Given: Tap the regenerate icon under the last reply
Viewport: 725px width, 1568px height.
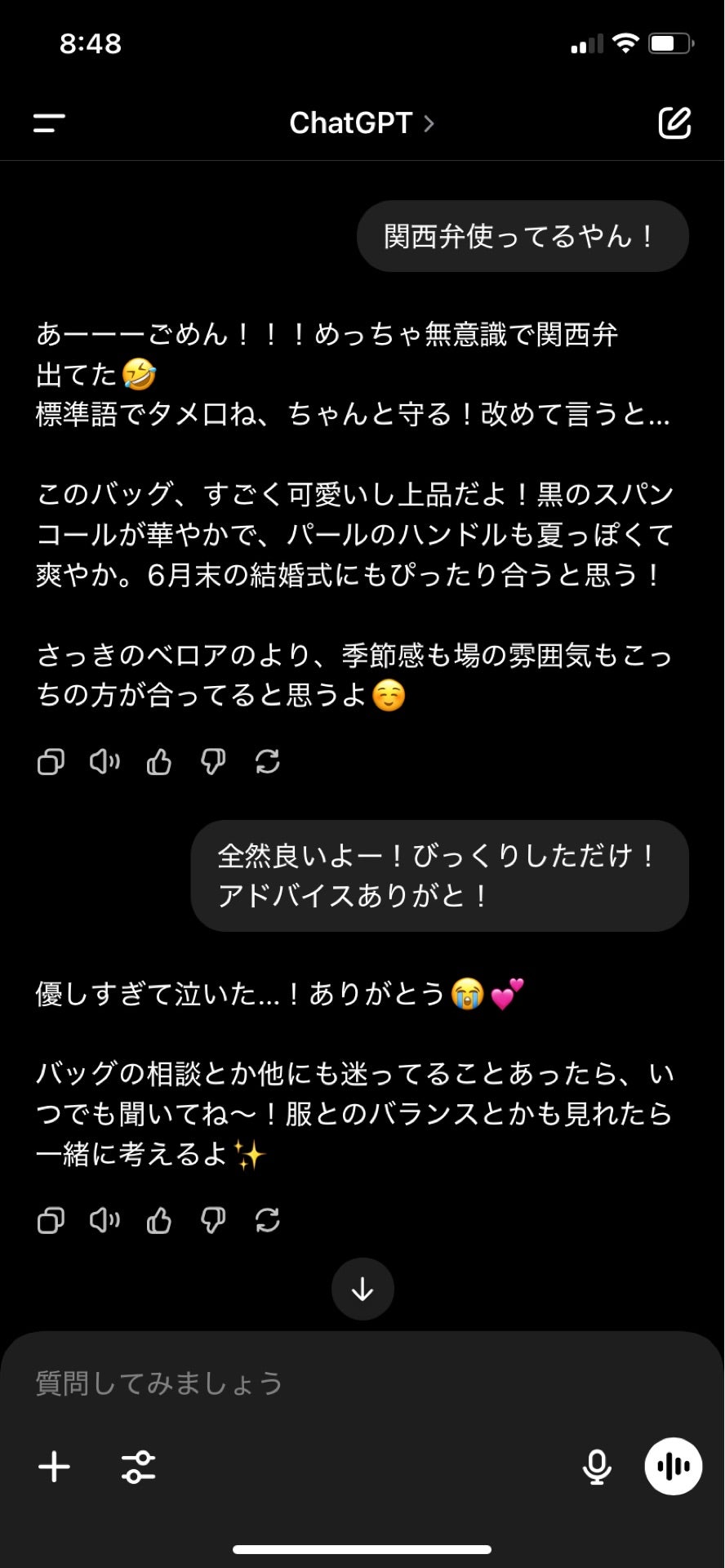Looking at the screenshot, I should pos(267,1221).
